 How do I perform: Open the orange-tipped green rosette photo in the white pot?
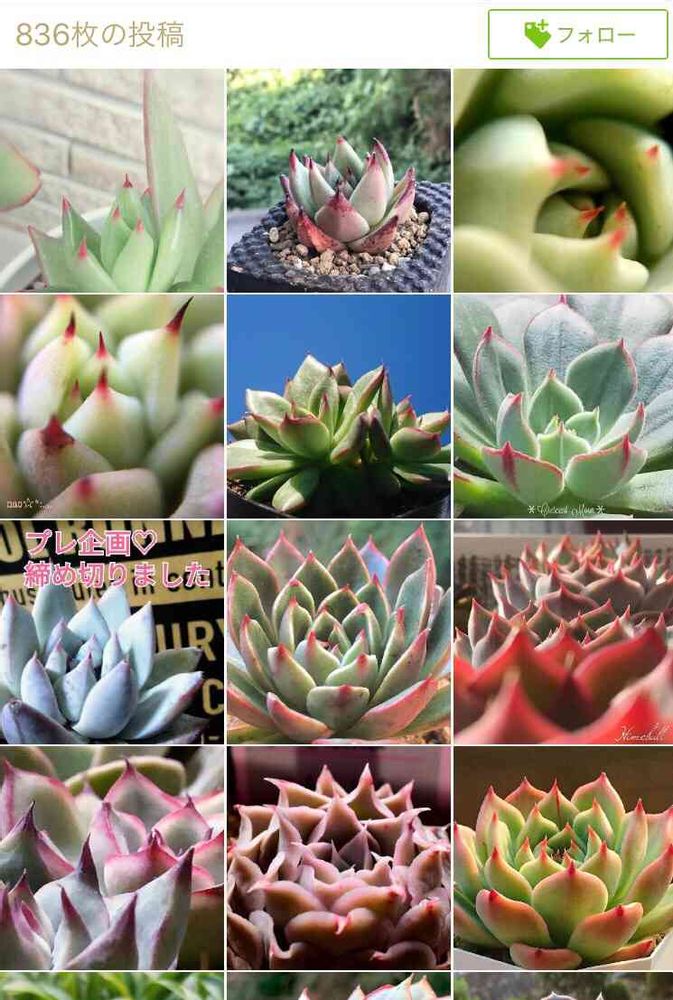coord(563,858)
